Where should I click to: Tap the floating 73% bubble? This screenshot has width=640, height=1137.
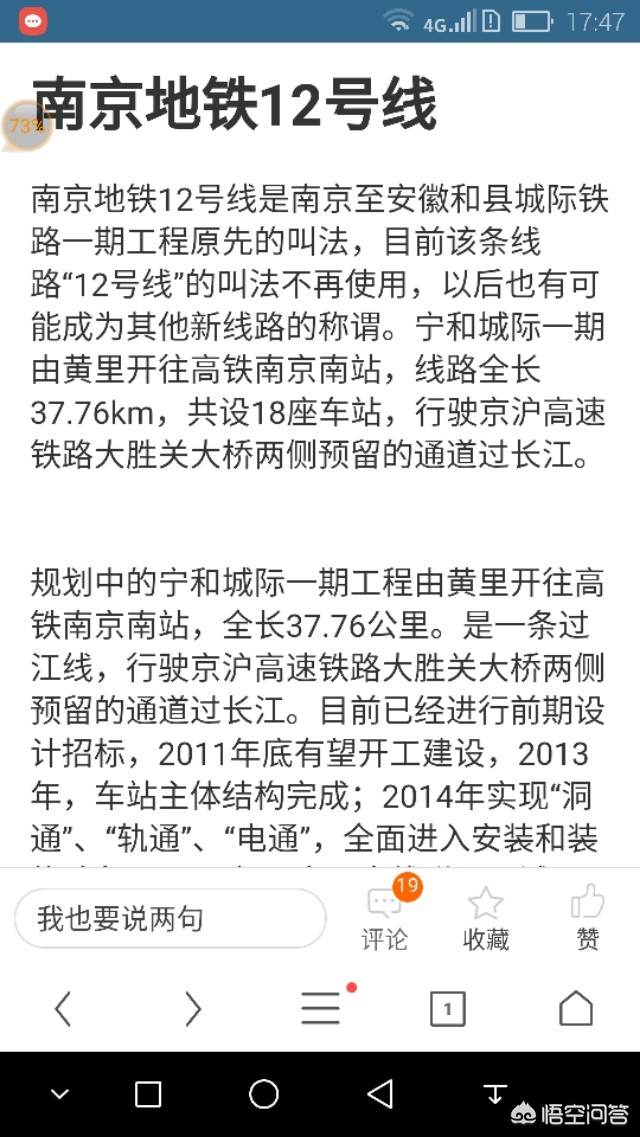click(x=26, y=127)
